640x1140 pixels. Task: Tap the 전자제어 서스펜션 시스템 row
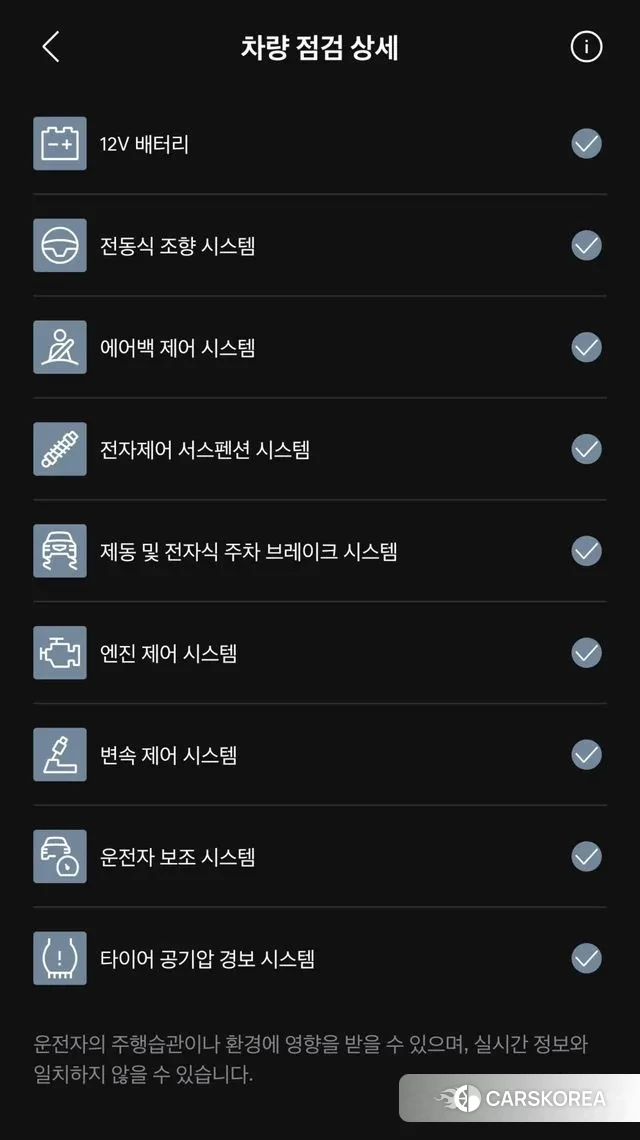point(320,450)
